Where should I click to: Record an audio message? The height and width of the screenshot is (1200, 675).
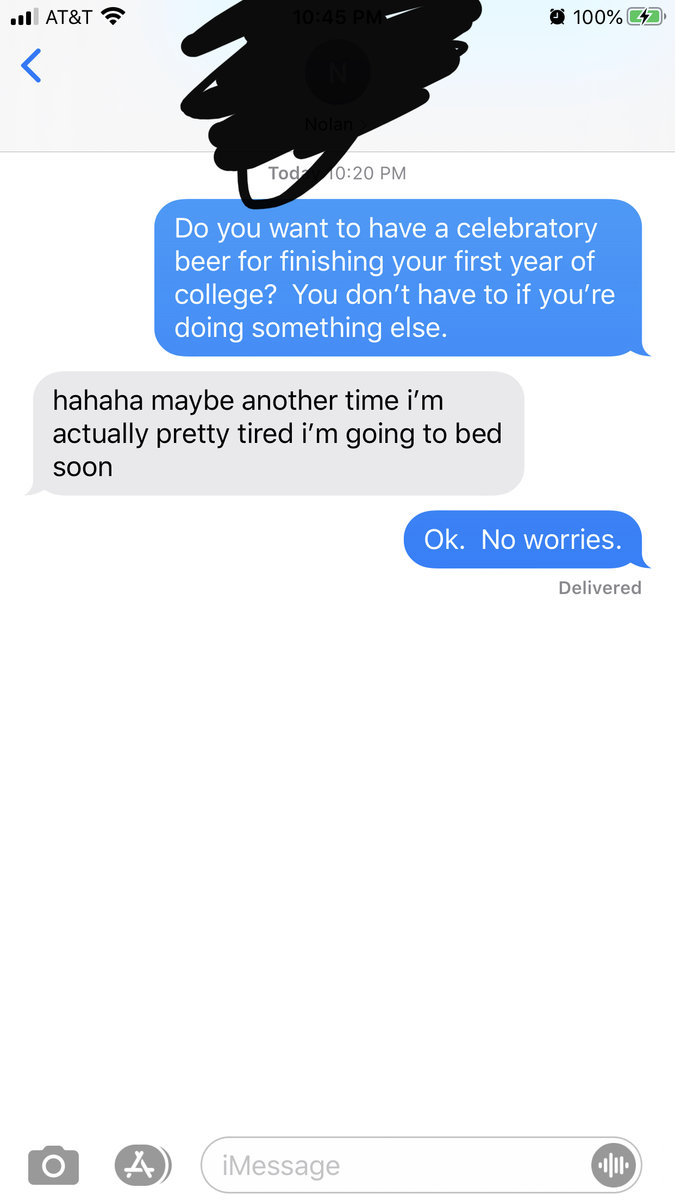coord(612,1165)
